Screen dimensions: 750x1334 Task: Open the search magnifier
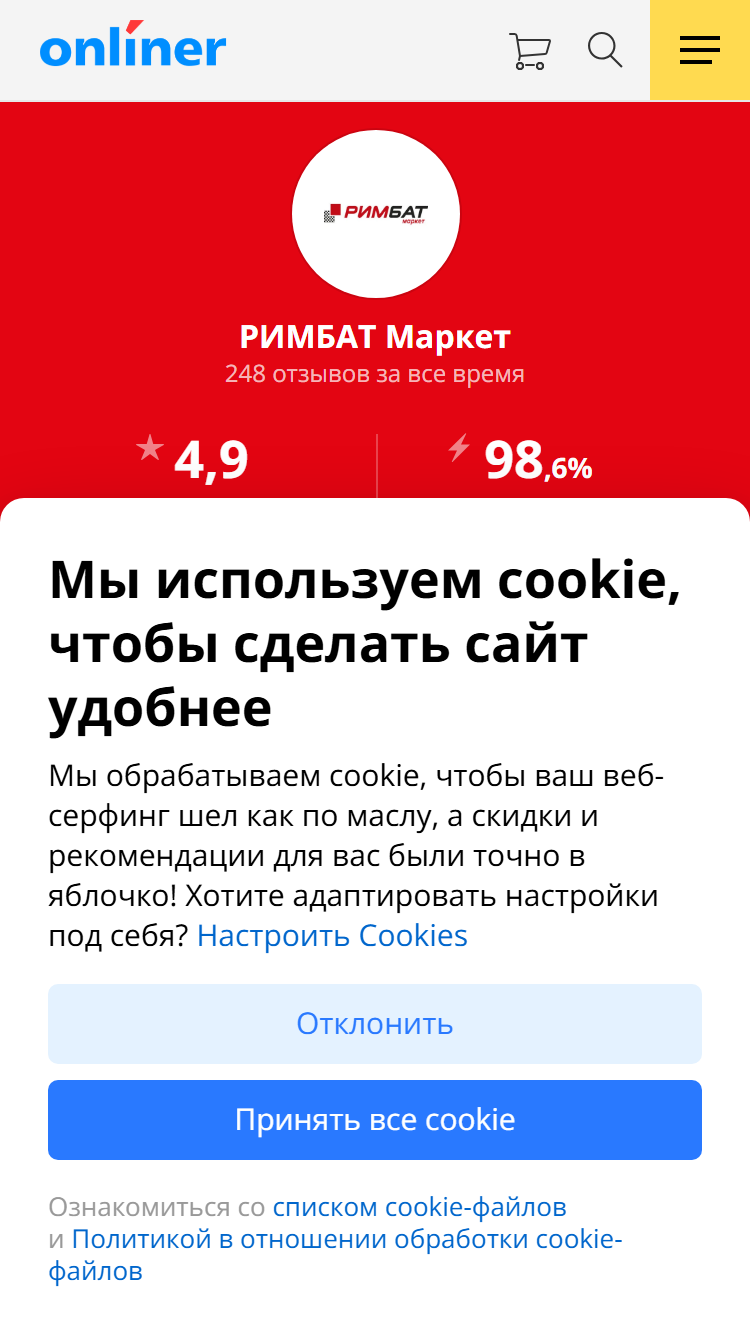(x=605, y=50)
